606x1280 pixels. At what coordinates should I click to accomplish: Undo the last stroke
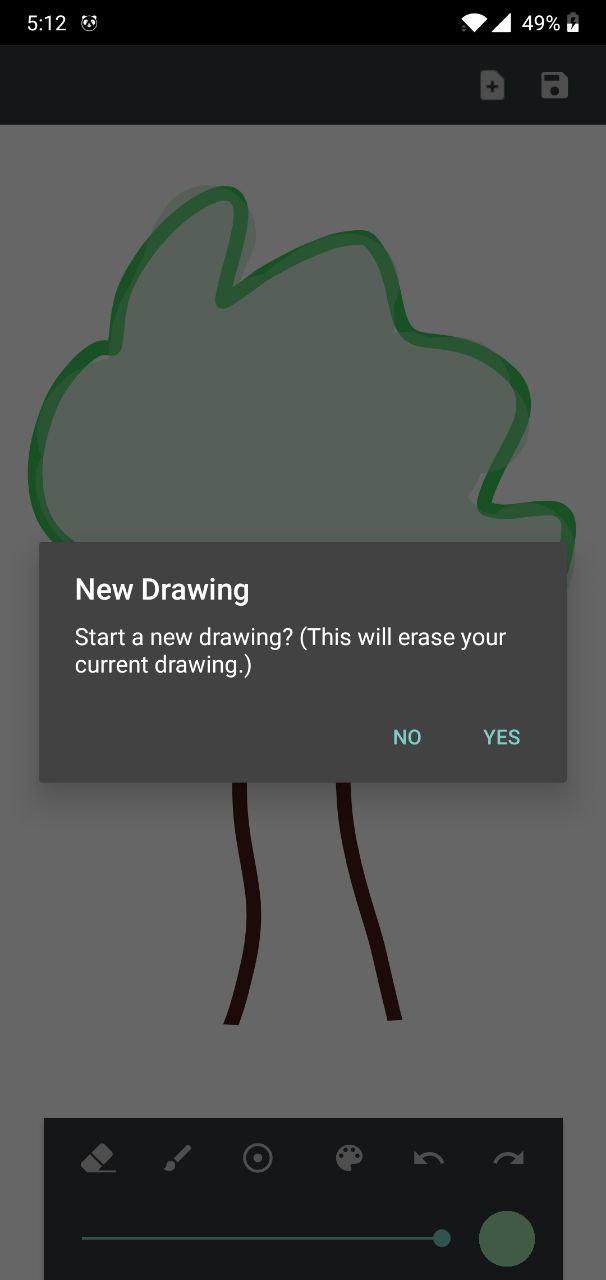[428, 1158]
